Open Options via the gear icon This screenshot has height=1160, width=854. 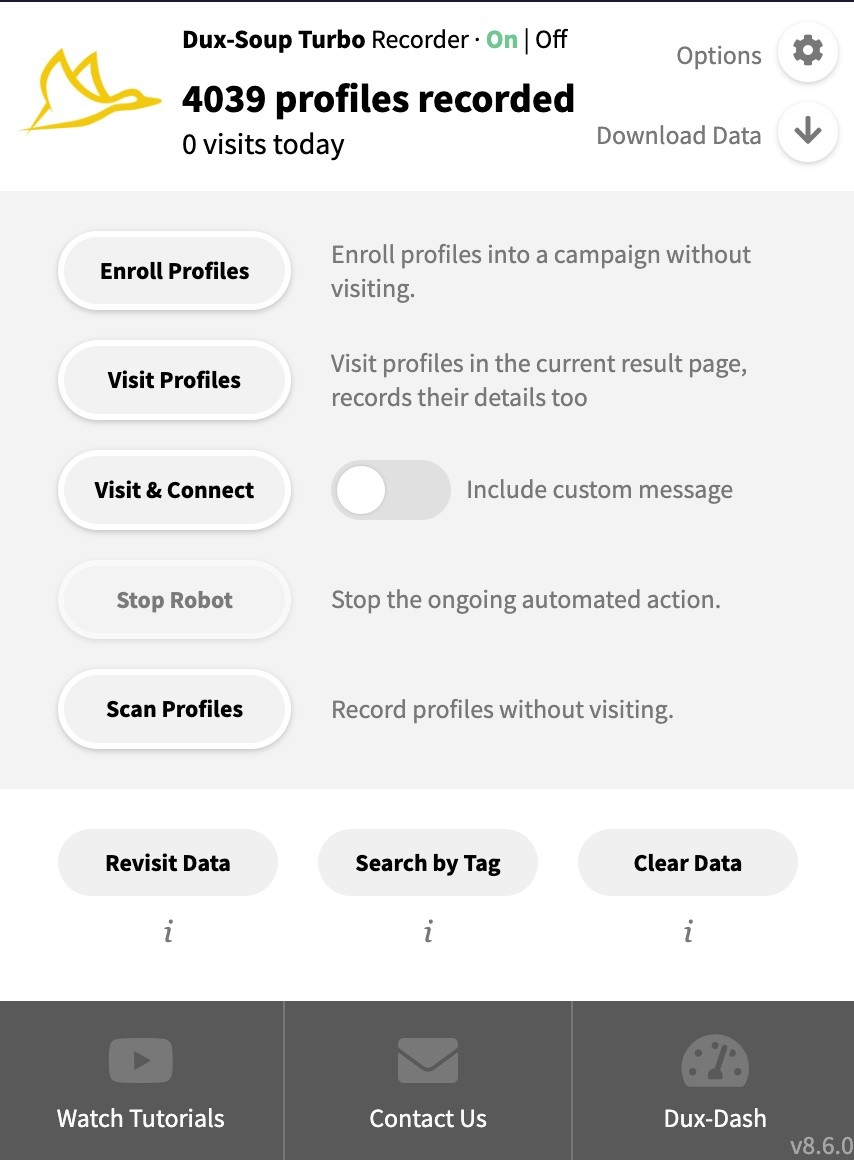(807, 52)
